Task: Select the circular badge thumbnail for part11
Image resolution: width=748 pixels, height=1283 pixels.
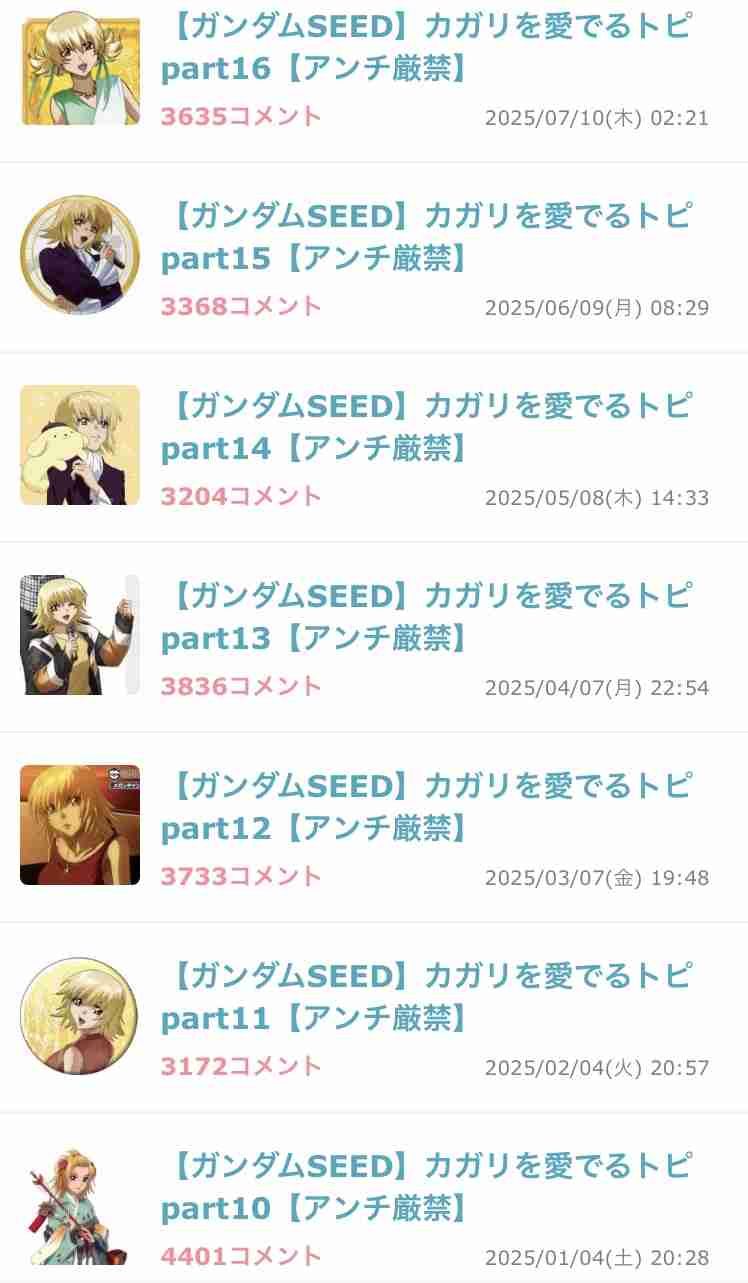Action: [79, 1015]
